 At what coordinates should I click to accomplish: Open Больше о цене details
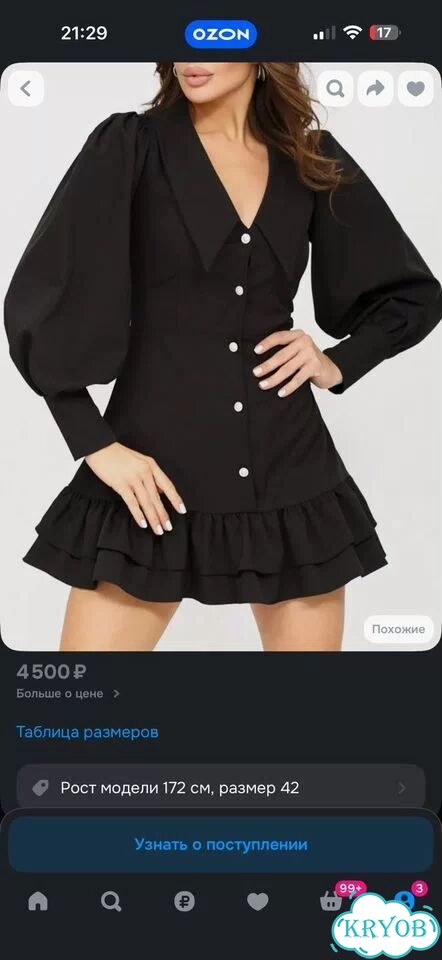67,694
